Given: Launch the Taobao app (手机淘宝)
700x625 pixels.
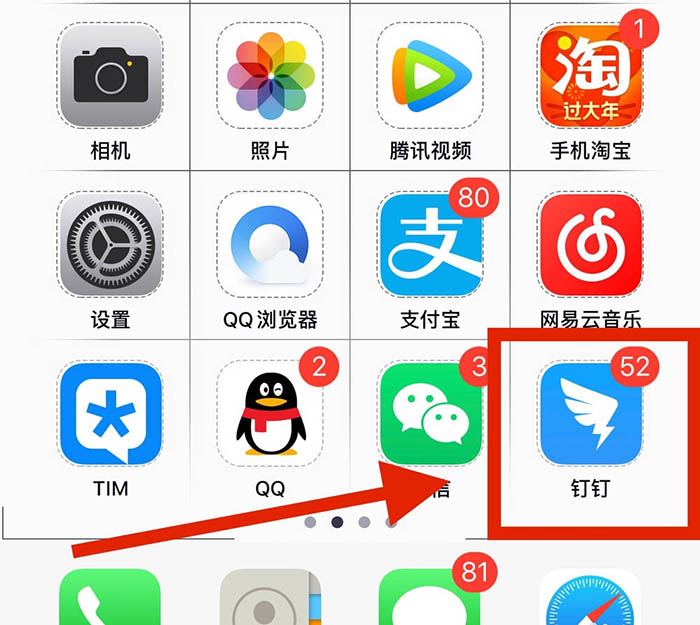Looking at the screenshot, I should coord(588,75).
